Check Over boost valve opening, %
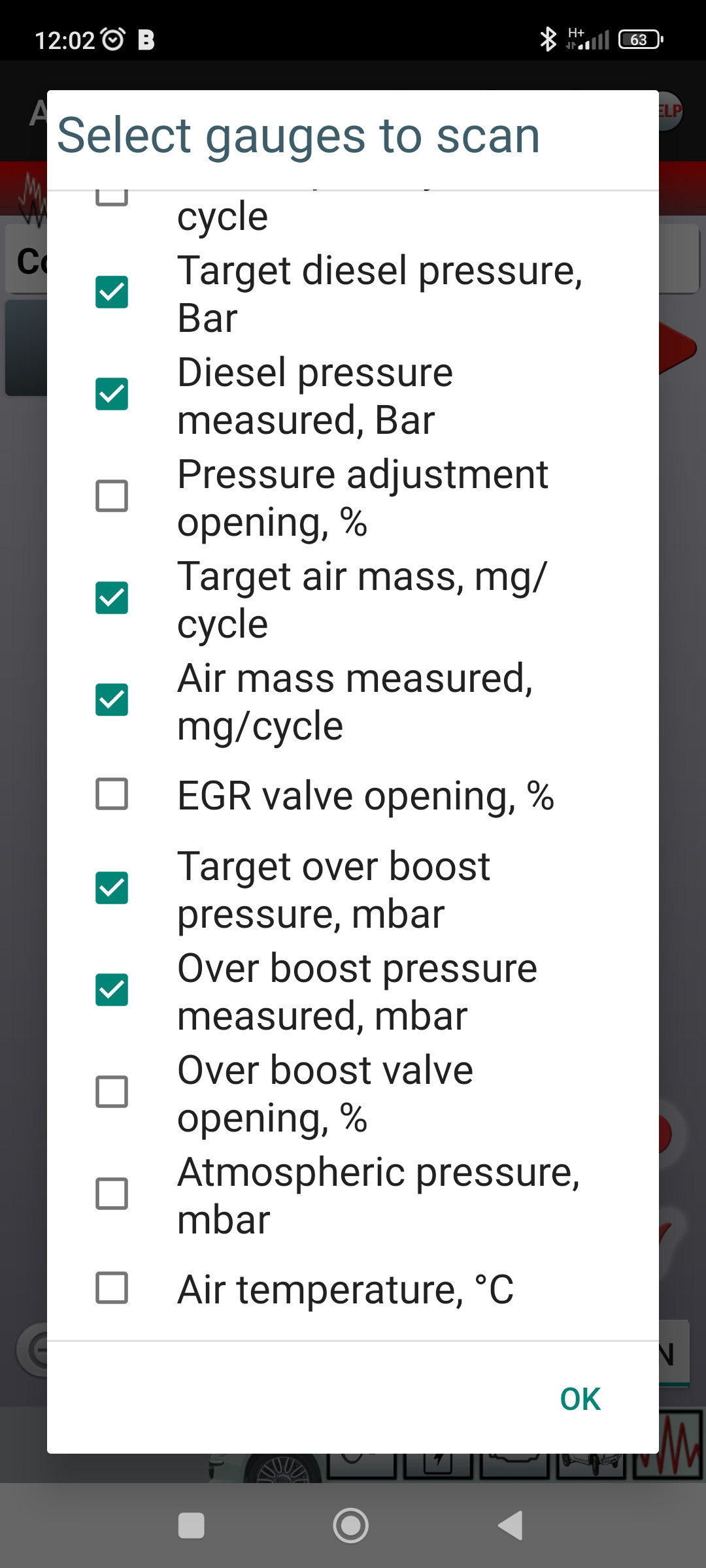This screenshot has width=706, height=1568. tap(112, 1092)
